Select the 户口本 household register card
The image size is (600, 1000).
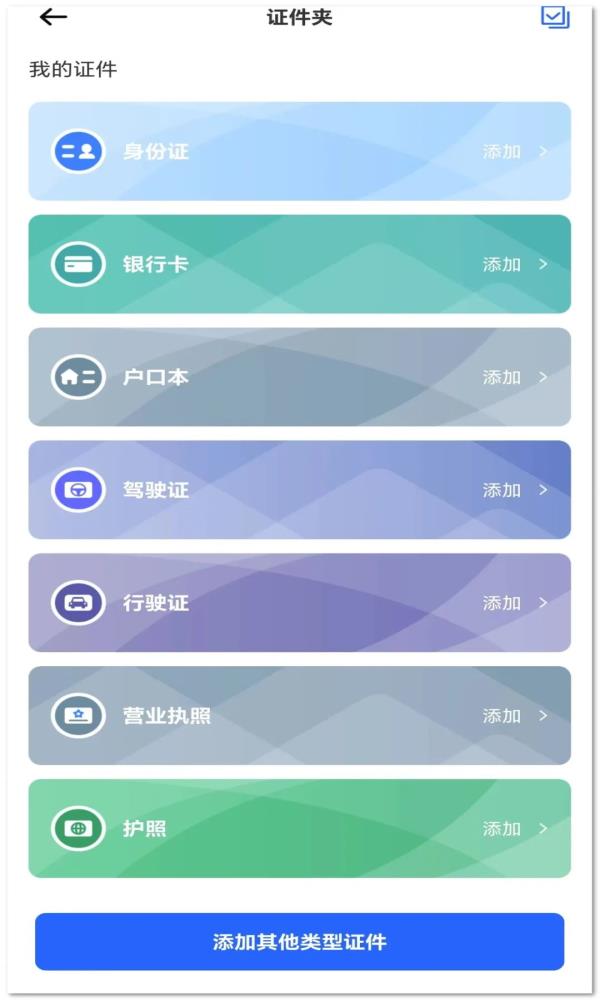pos(300,377)
